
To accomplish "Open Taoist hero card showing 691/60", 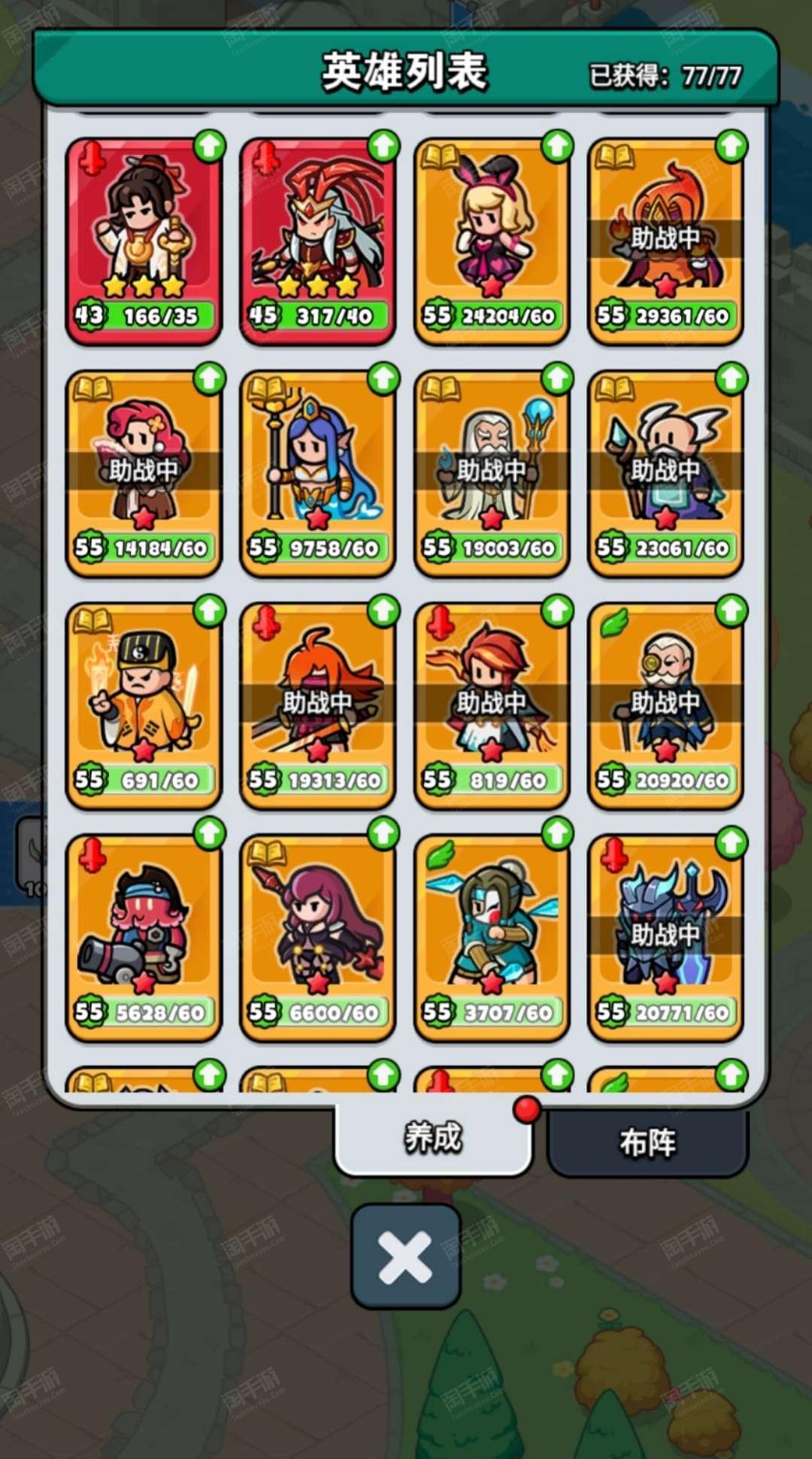I will [144, 705].
